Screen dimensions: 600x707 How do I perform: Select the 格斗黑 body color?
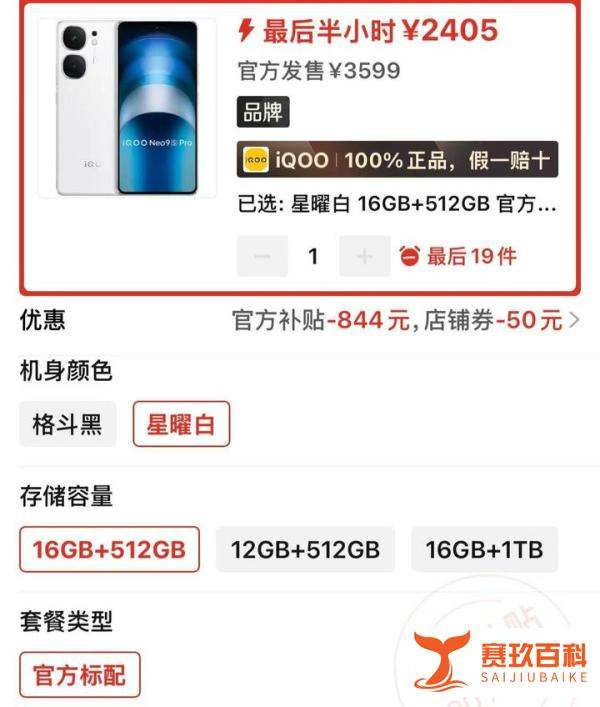pyautogui.click(x=67, y=424)
